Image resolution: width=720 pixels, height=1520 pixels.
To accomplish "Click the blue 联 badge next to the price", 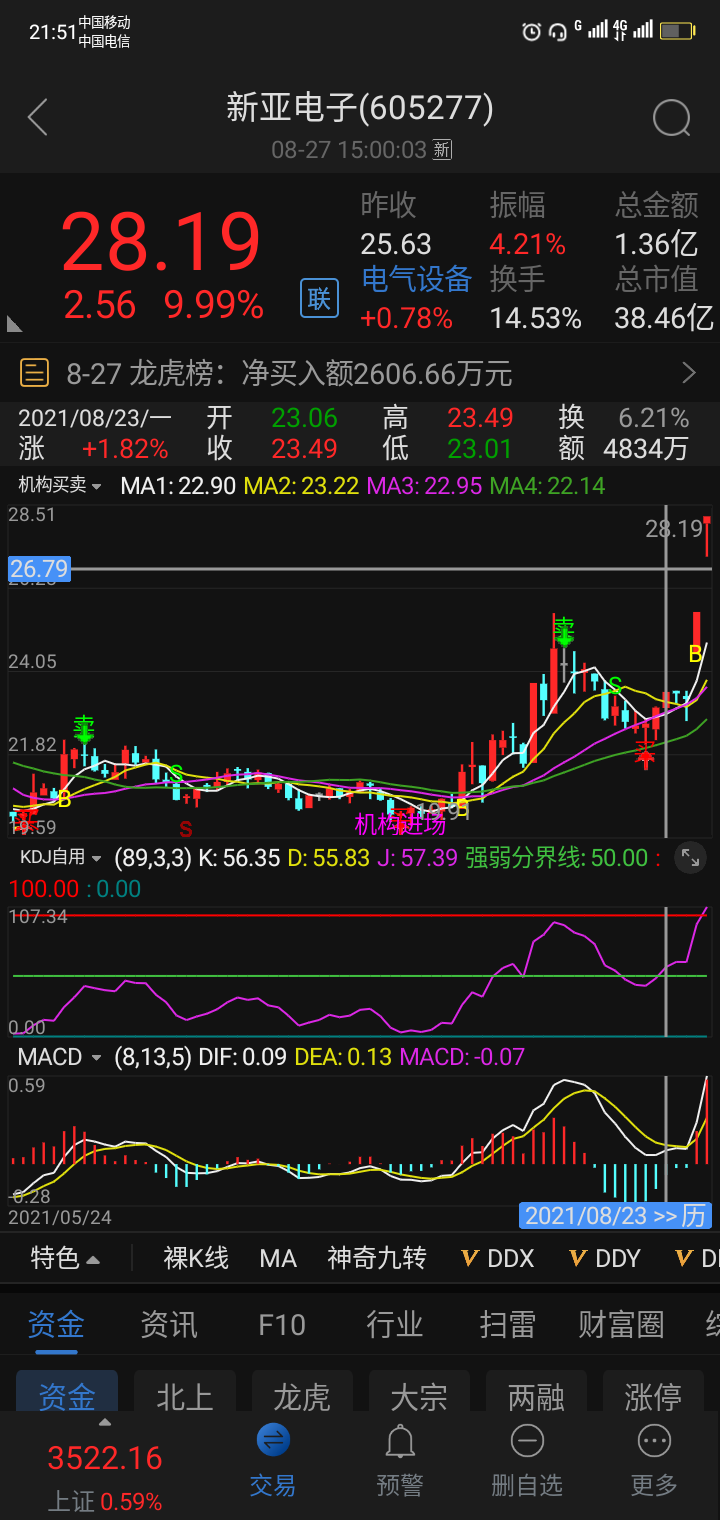I will tap(318, 299).
